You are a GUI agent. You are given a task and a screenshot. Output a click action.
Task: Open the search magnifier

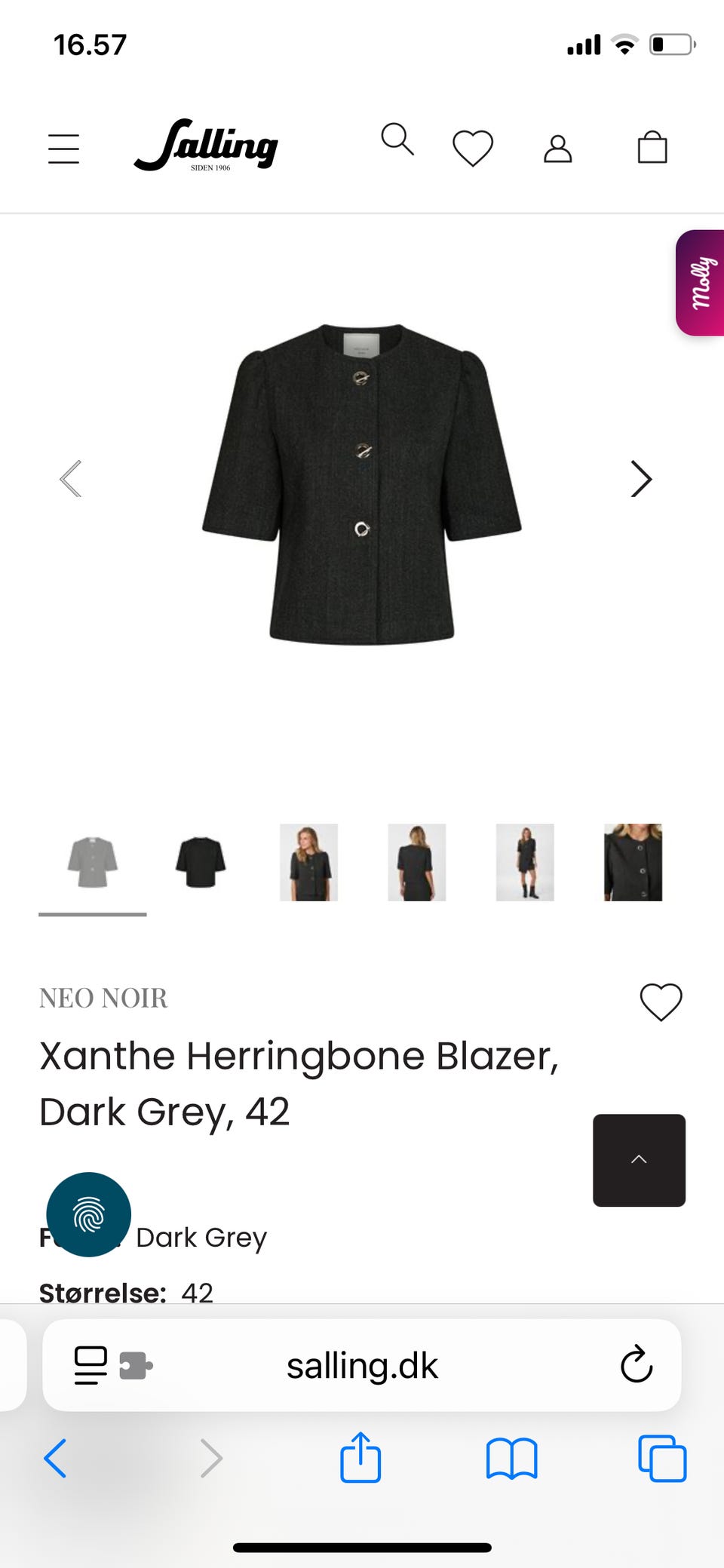tap(397, 140)
